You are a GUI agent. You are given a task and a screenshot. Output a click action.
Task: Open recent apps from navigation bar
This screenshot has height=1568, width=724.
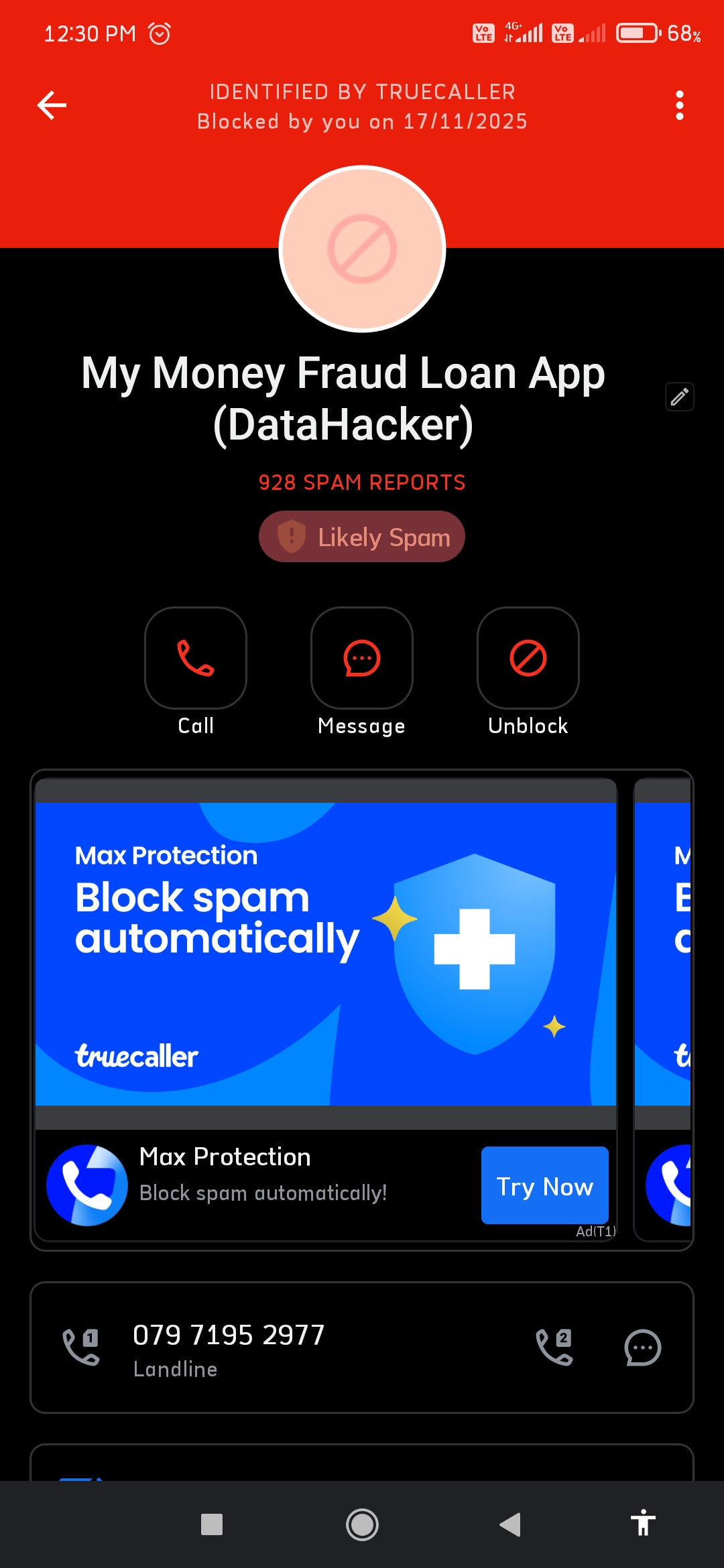pos(212,1525)
